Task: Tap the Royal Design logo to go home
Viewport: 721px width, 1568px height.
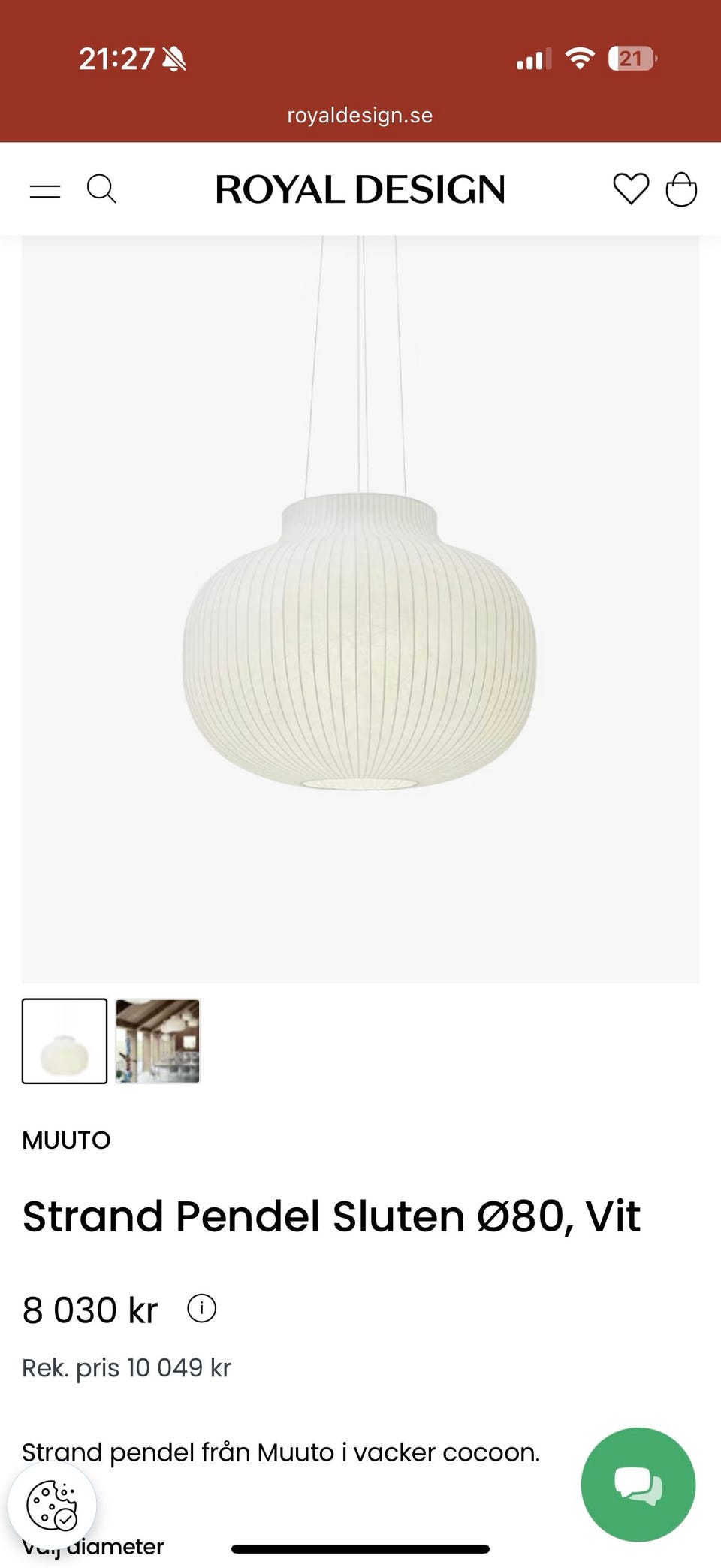Action: tap(360, 189)
